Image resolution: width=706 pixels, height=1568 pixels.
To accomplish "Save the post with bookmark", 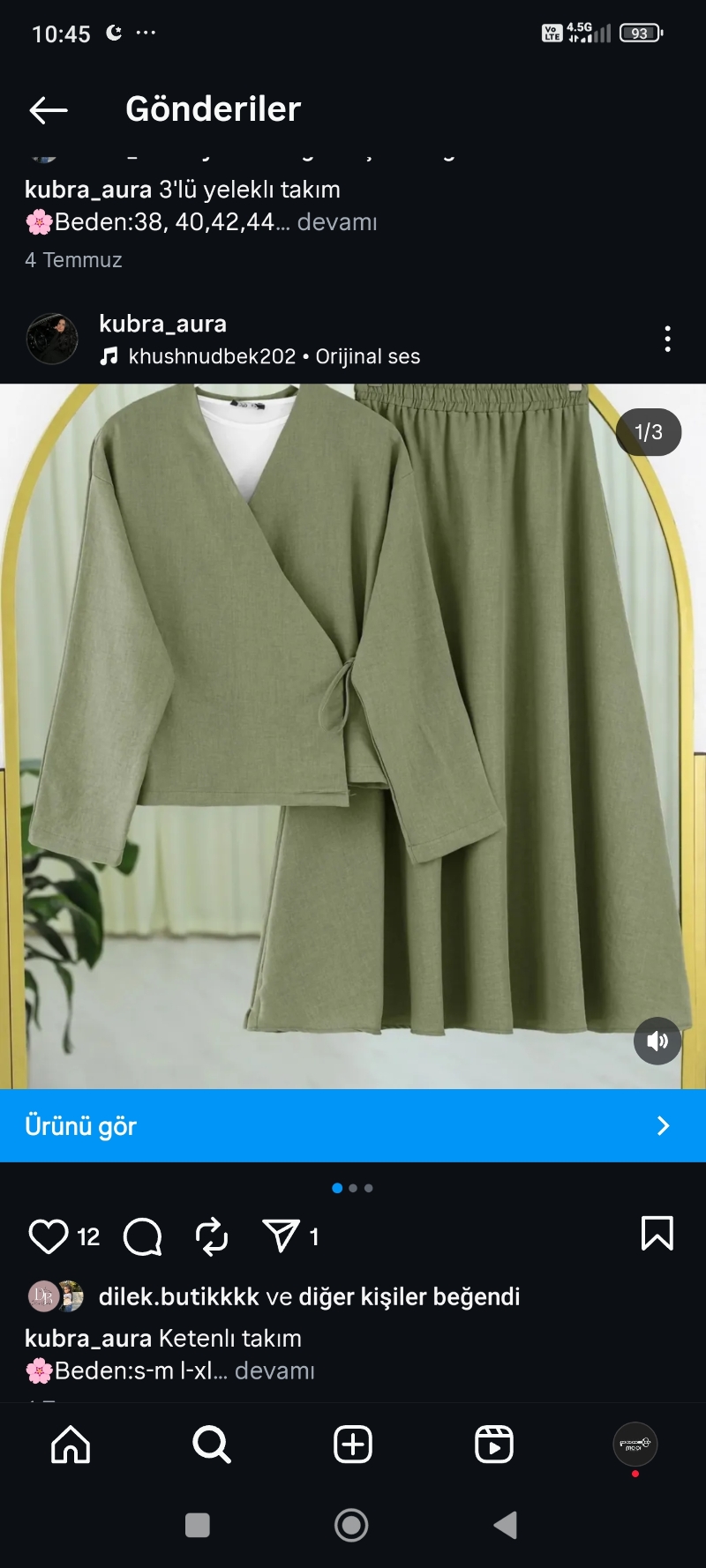I will tap(657, 1234).
